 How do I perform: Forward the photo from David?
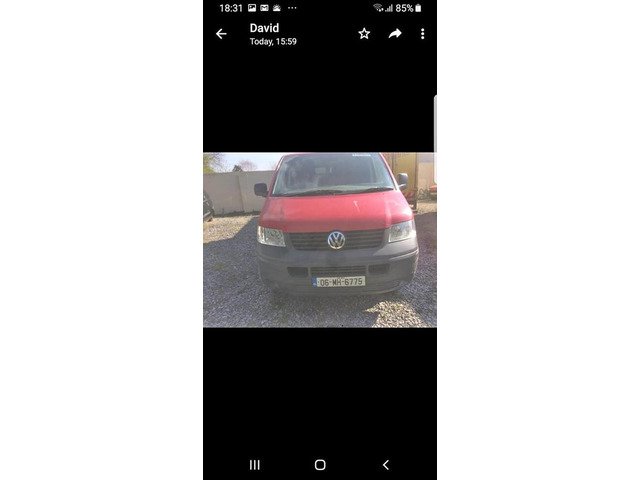point(395,34)
